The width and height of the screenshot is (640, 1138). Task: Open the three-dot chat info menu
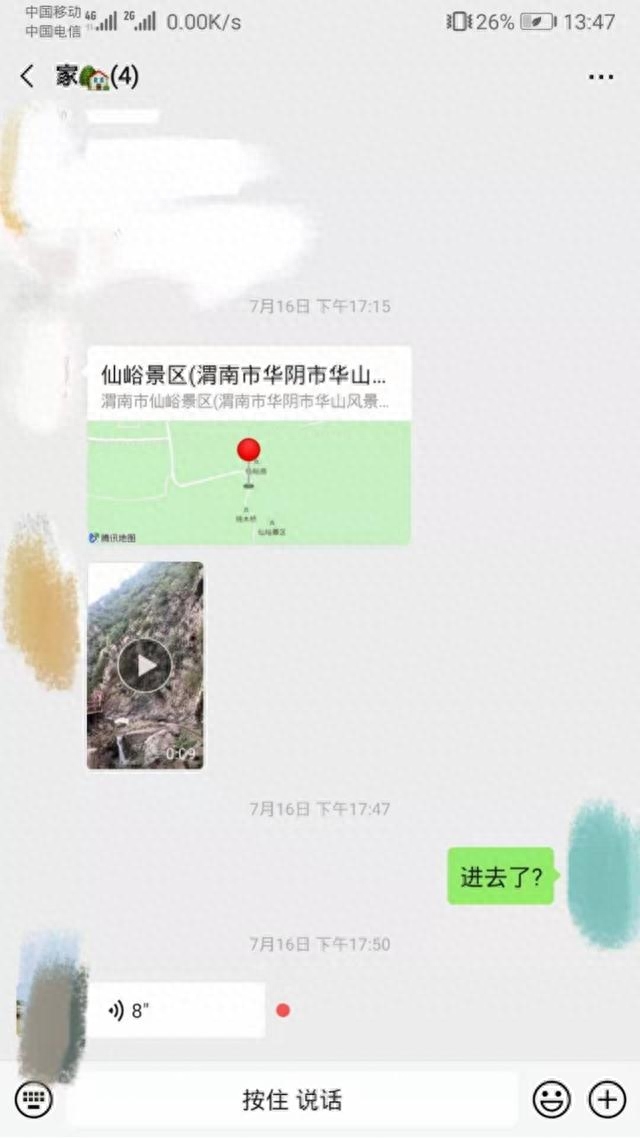pos(600,77)
